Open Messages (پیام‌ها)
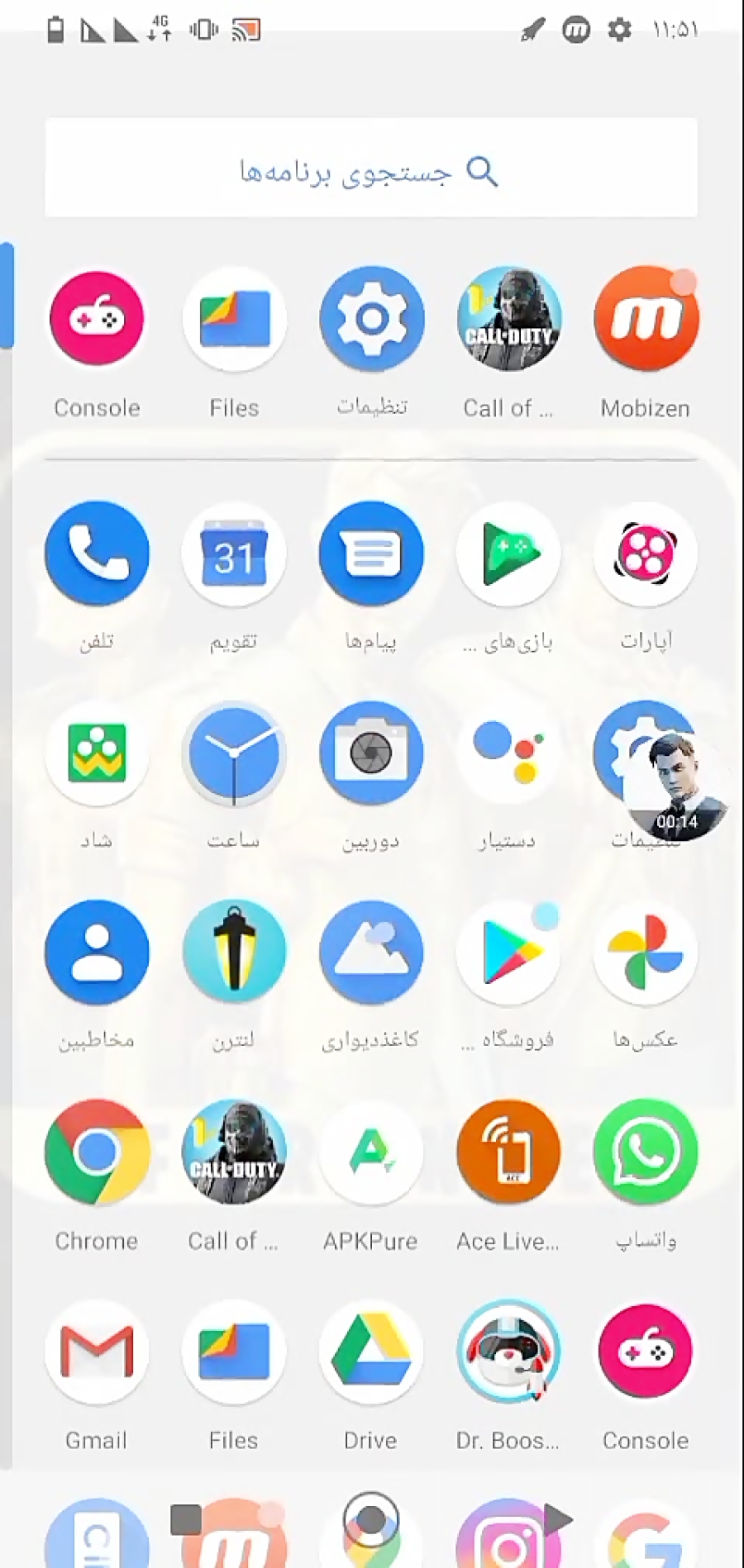 point(371,553)
